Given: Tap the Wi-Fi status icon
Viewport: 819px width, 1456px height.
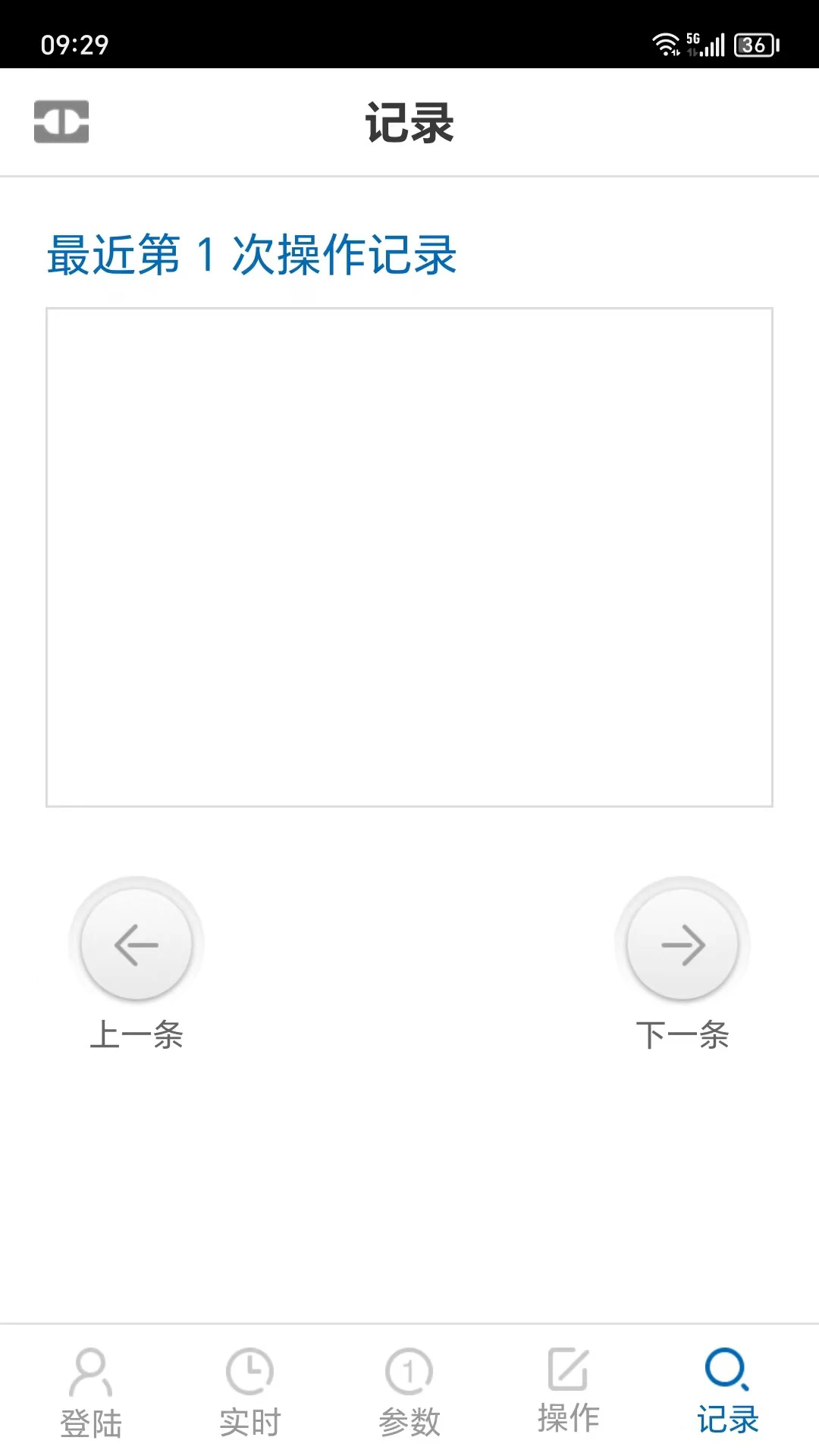Looking at the screenshot, I should tap(667, 43).
